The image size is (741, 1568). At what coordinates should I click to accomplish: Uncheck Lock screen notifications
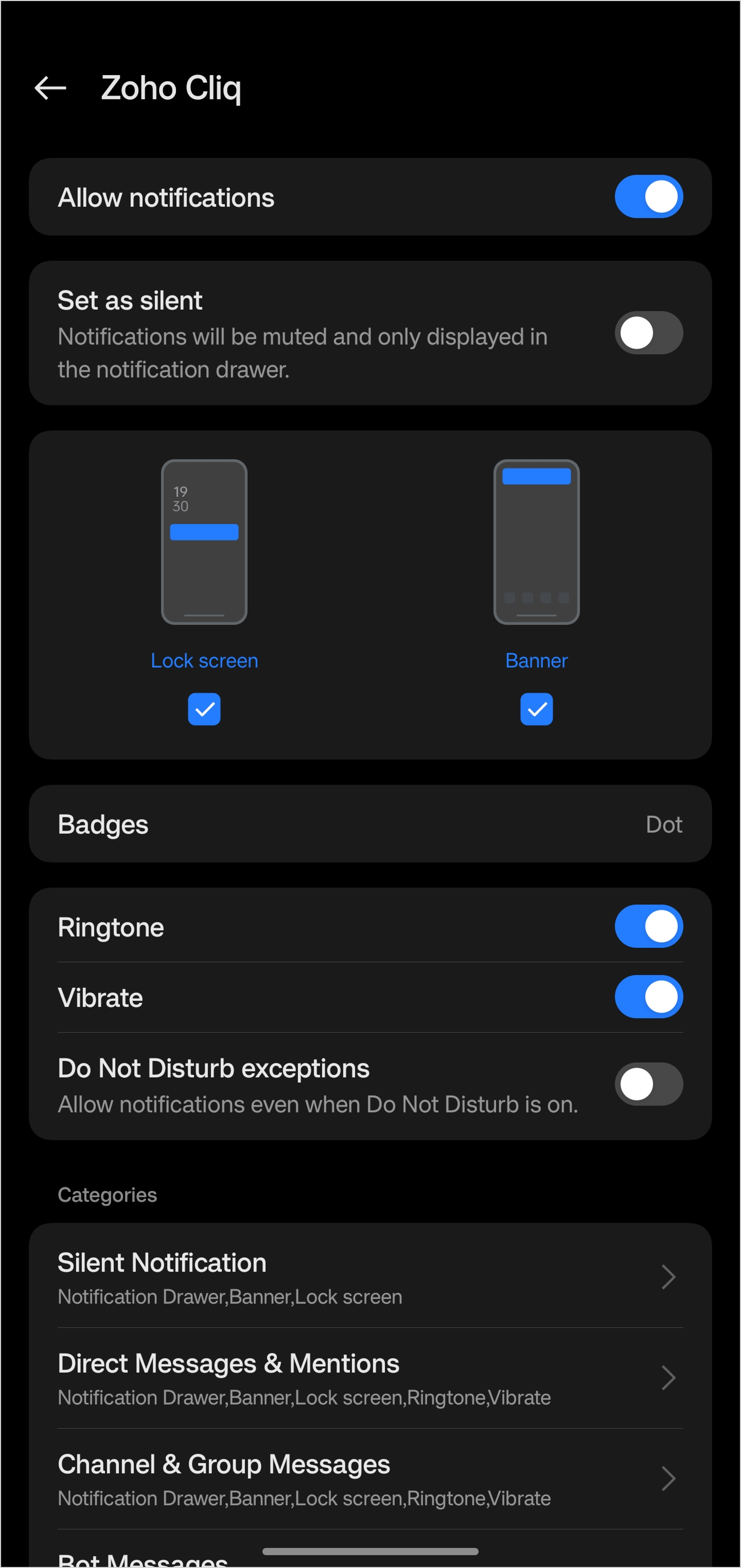coord(204,709)
